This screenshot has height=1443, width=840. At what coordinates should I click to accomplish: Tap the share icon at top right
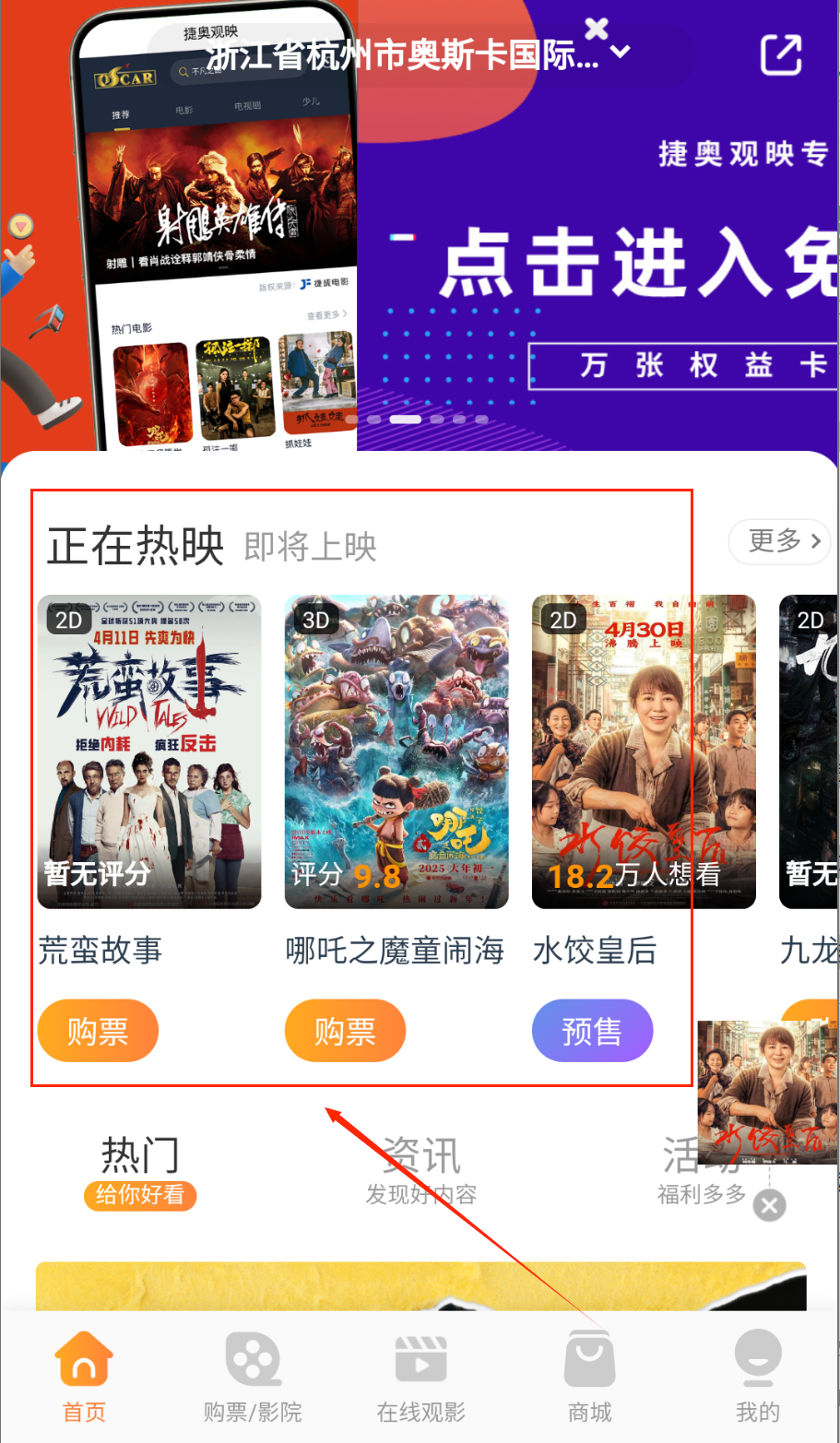tap(780, 53)
